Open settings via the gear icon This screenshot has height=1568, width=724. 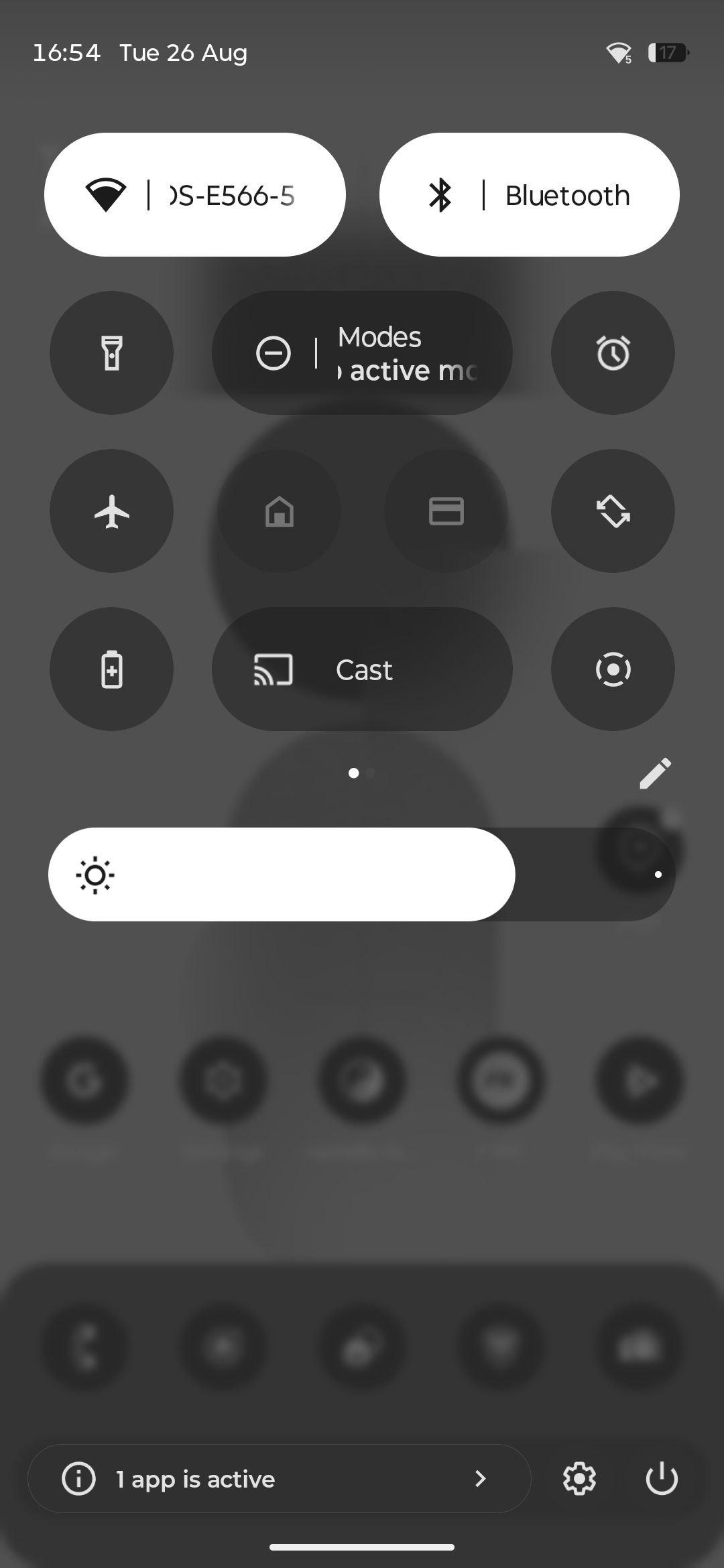pos(579,1478)
